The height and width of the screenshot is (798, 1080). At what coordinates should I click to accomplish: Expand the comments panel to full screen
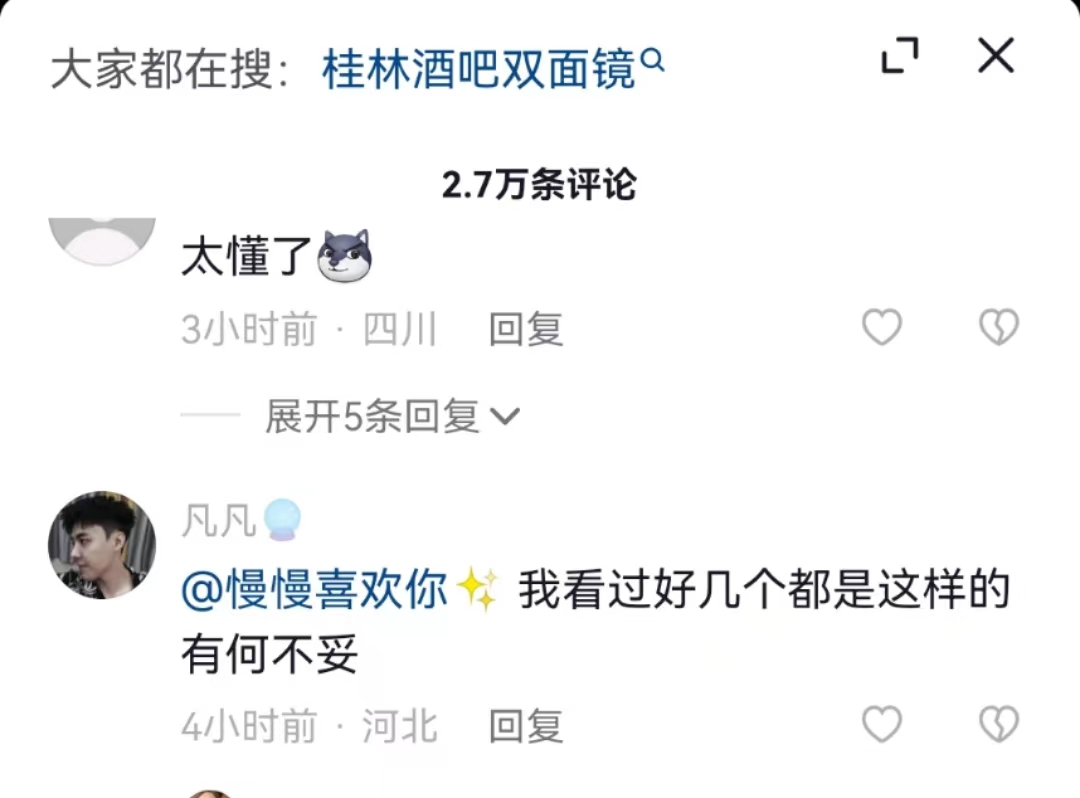[899, 56]
